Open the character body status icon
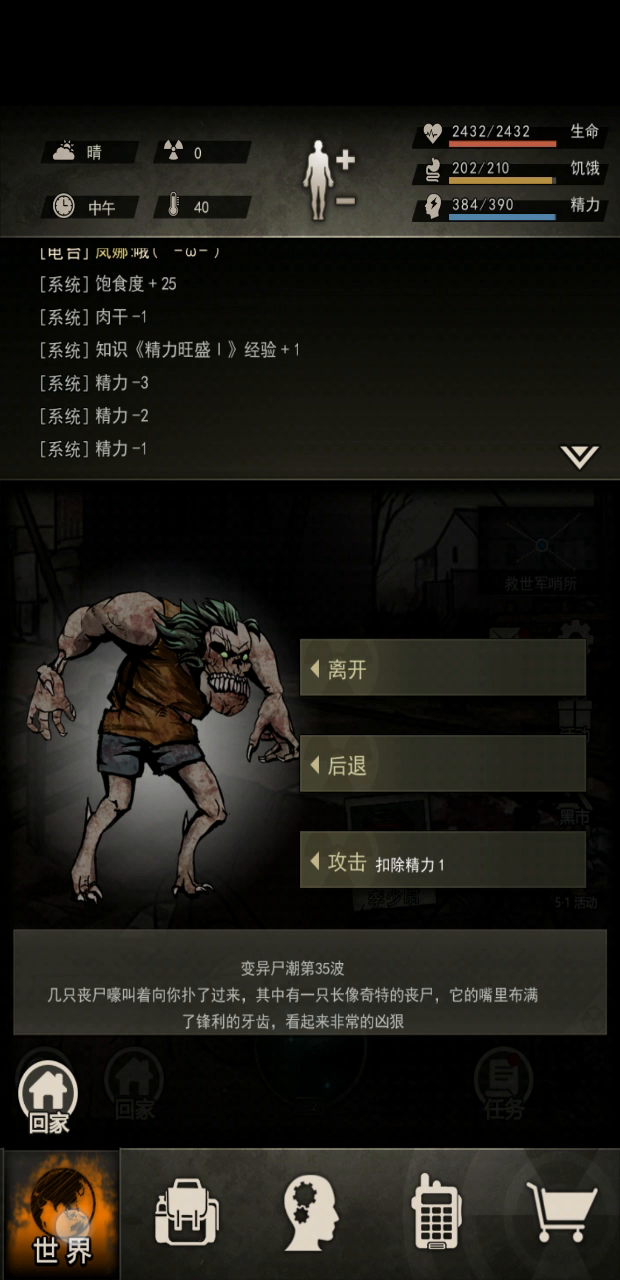620x1280 pixels. pos(317,180)
